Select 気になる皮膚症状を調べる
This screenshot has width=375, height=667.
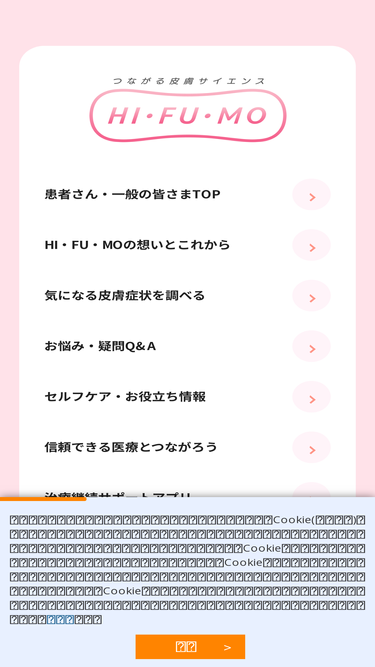click(188, 296)
